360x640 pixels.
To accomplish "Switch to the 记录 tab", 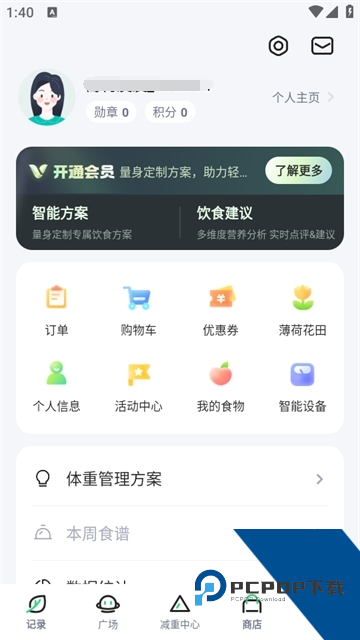I will [36, 612].
